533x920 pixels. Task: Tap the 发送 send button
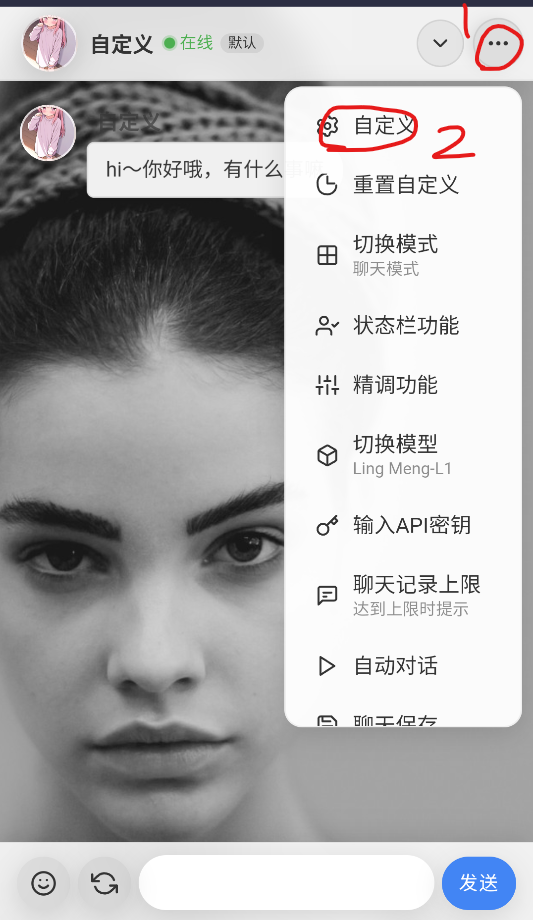(479, 883)
